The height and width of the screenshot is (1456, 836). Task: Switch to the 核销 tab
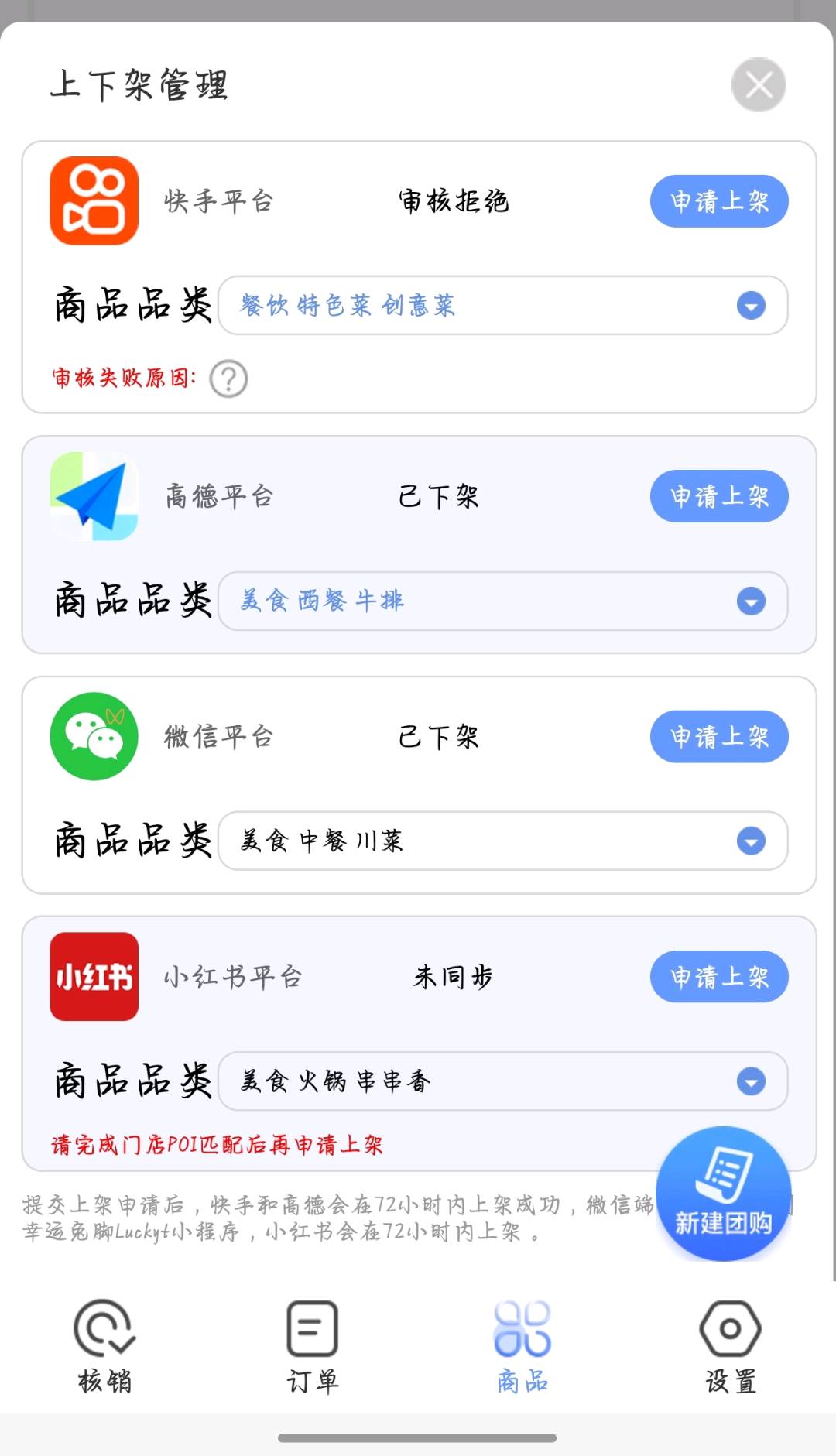tap(104, 1347)
